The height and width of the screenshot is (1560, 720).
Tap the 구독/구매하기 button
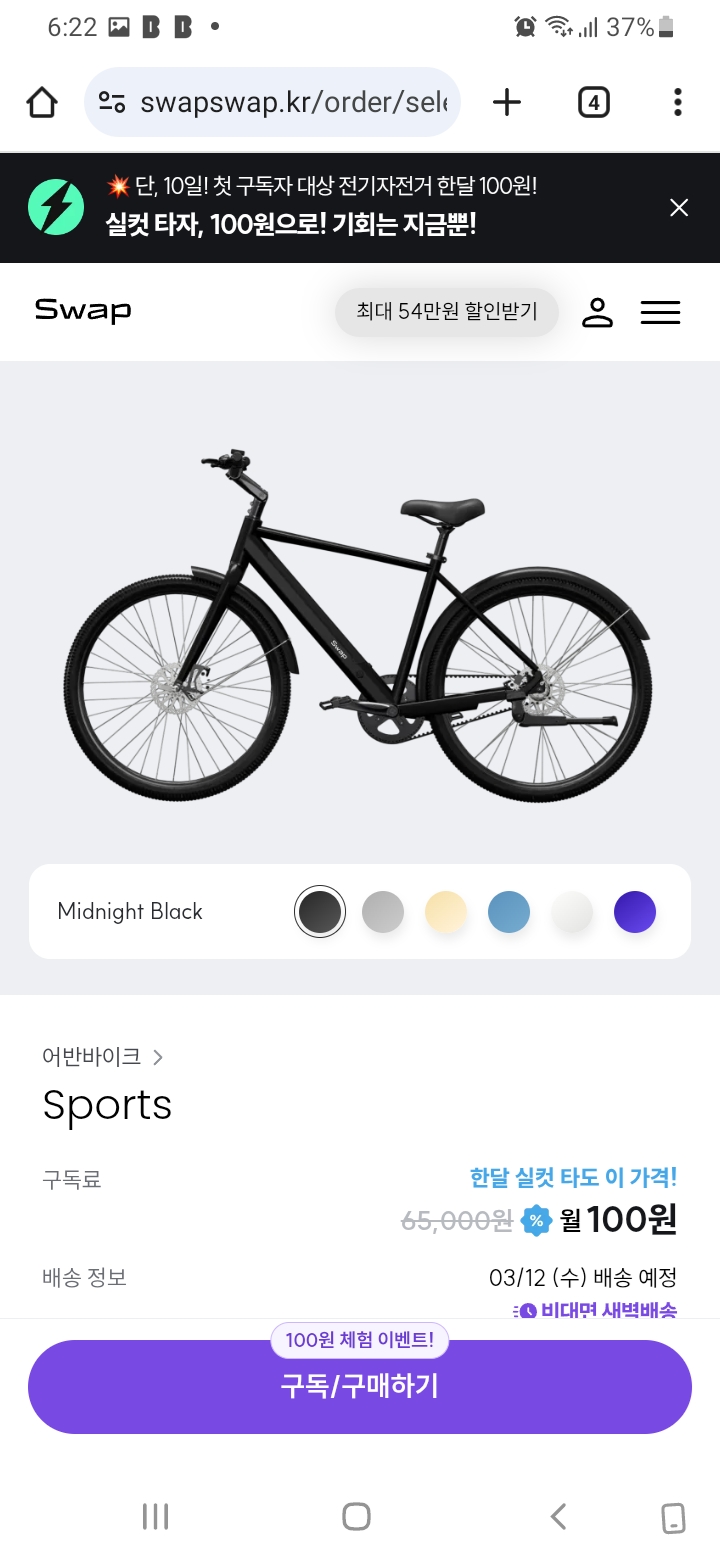360,1386
